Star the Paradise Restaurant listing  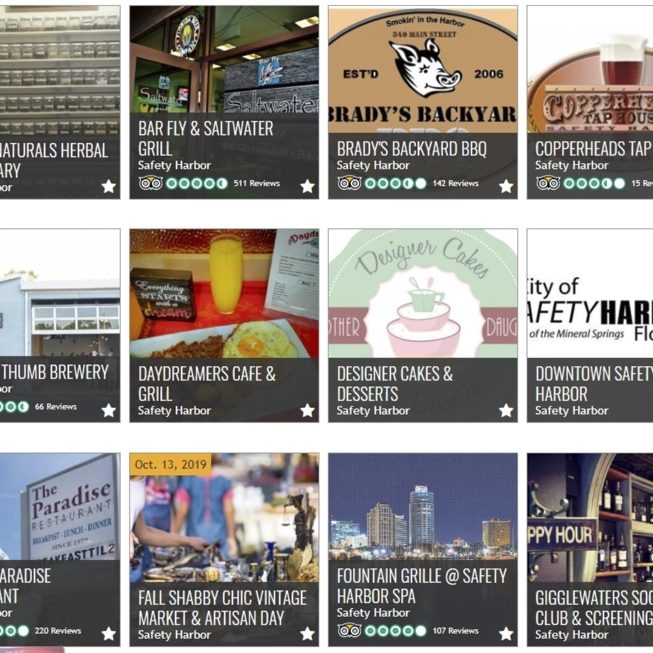click(x=108, y=633)
